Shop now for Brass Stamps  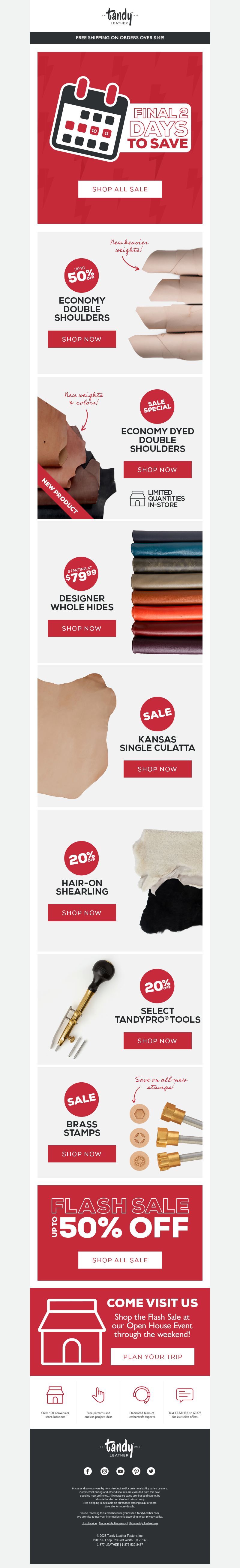(82, 1153)
